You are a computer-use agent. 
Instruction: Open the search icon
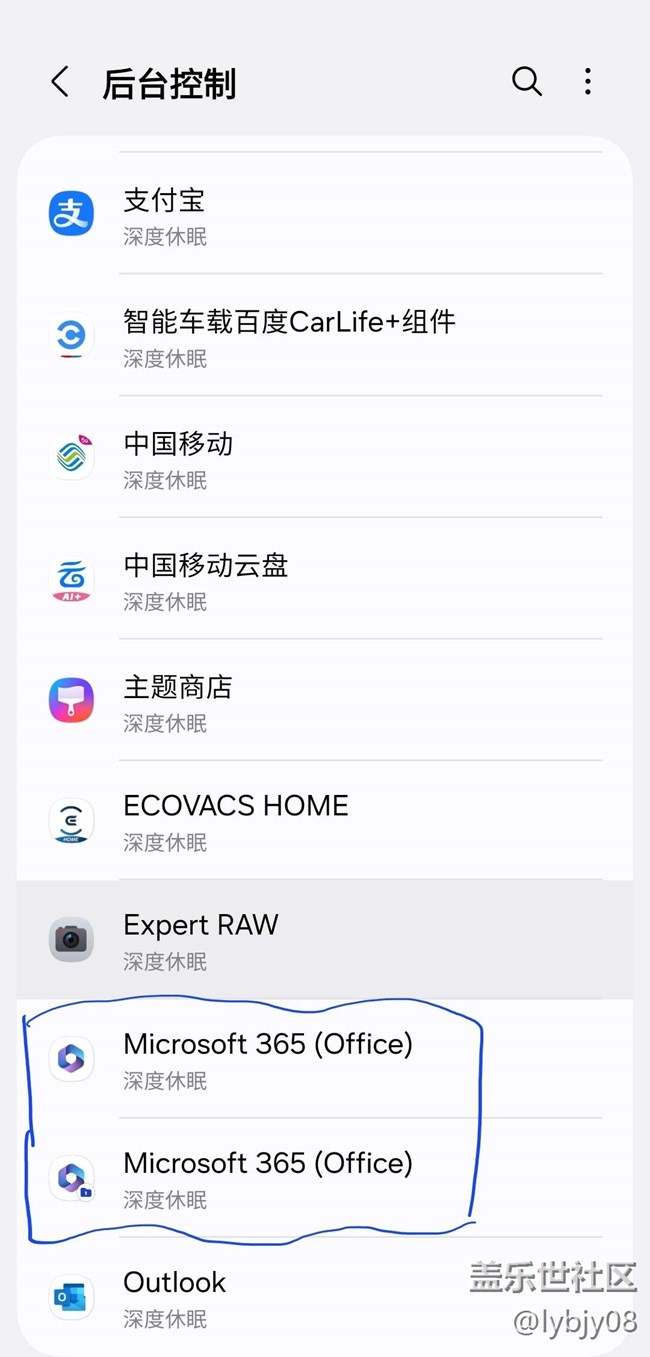point(527,82)
